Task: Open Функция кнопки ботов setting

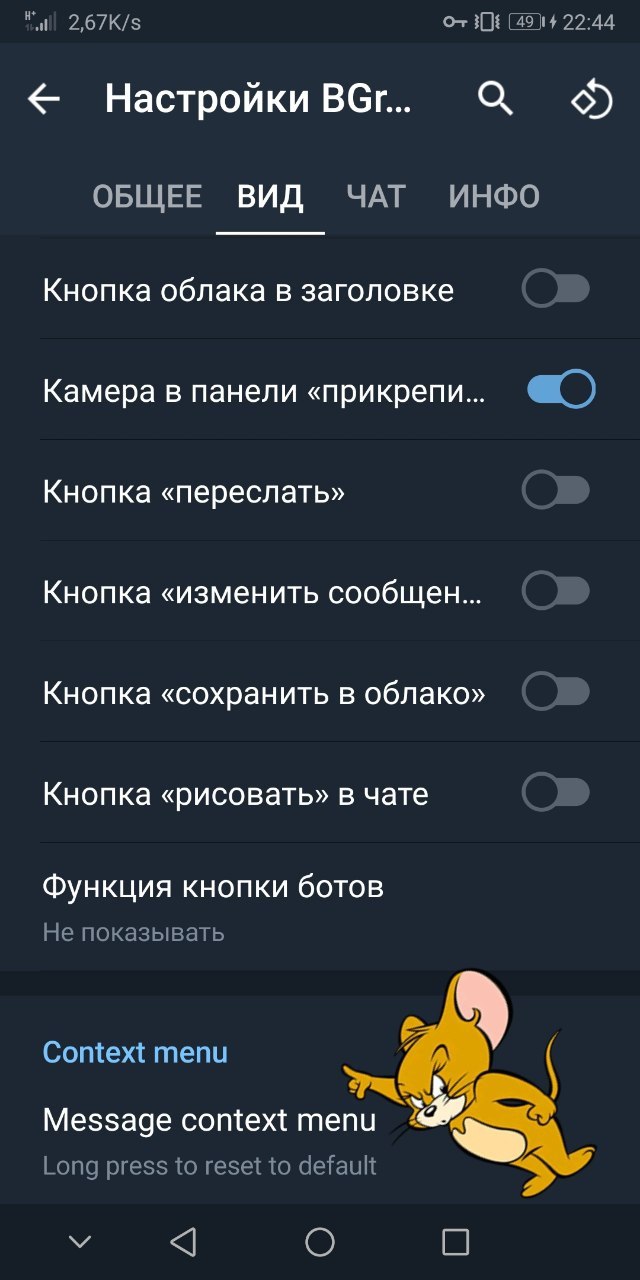Action: 213,906
